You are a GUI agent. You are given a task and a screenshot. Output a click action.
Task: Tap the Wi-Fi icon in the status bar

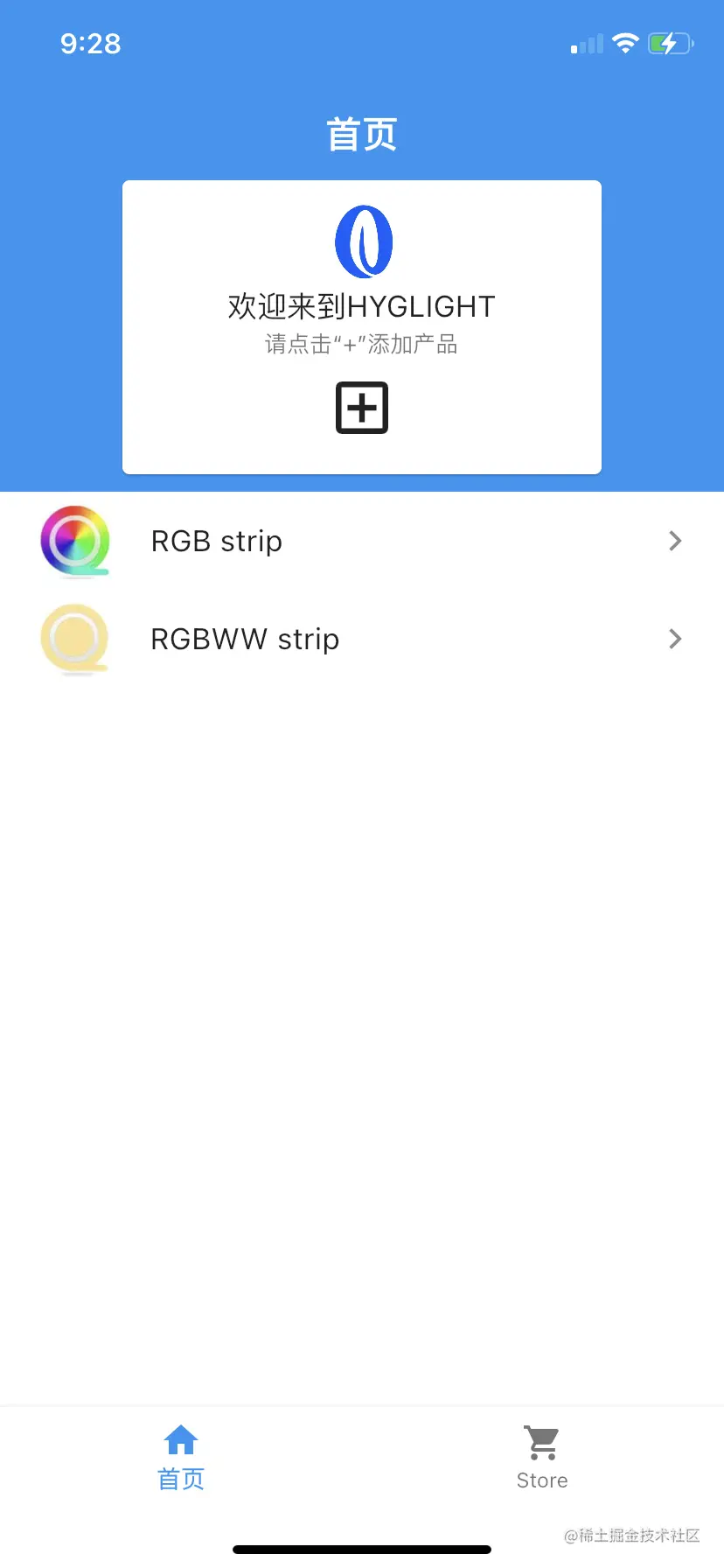[x=626, y=43]
